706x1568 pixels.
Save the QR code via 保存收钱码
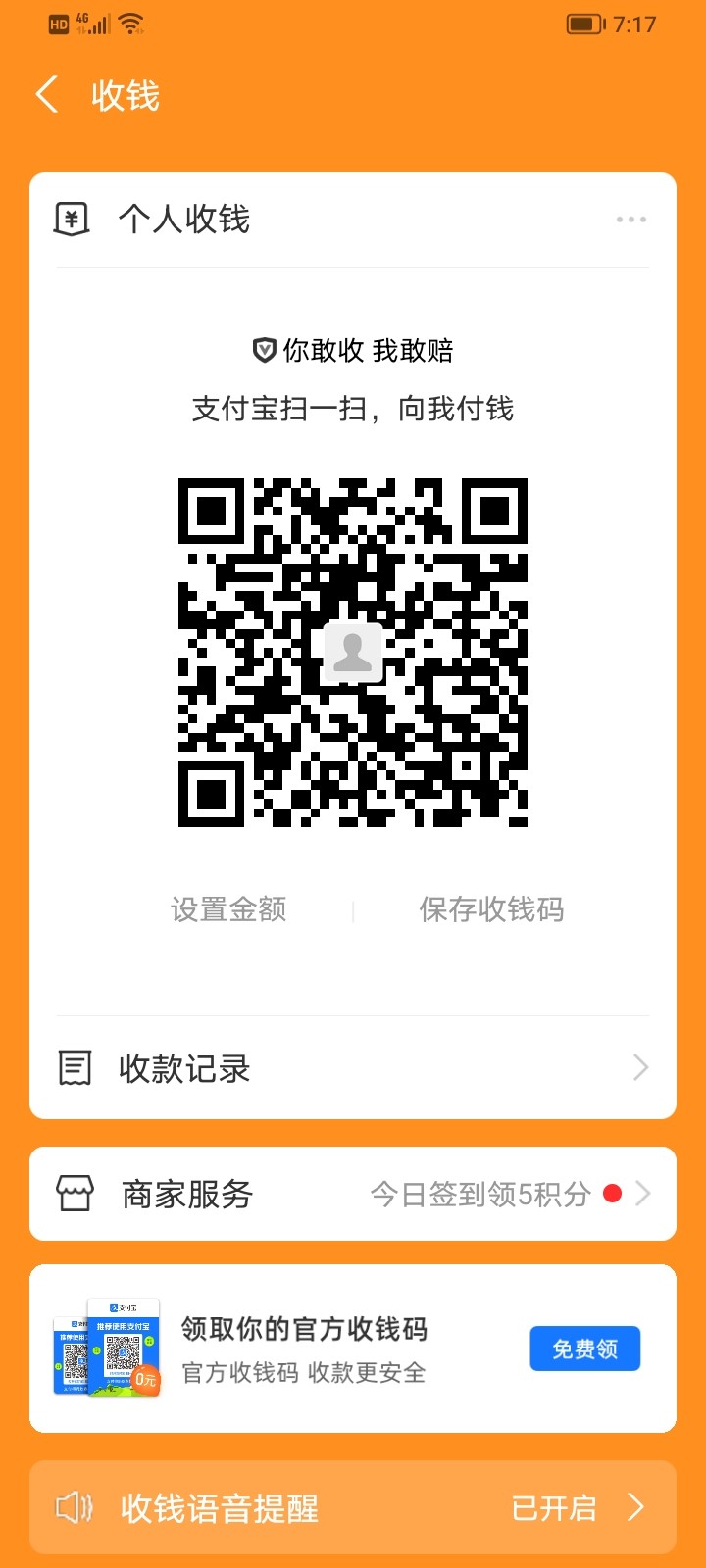coord(491,909)
